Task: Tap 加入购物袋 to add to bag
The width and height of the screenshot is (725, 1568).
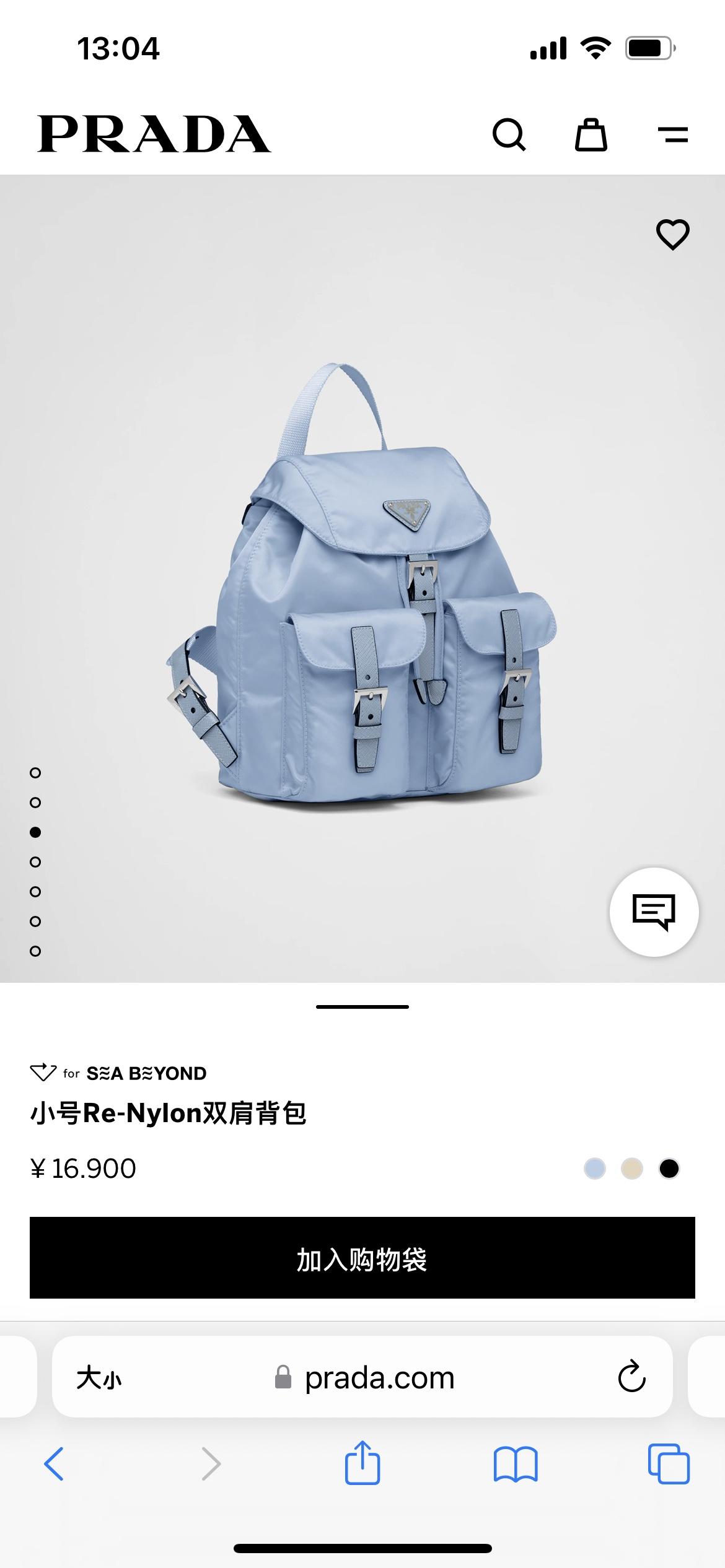Action: coord(362,1258)
